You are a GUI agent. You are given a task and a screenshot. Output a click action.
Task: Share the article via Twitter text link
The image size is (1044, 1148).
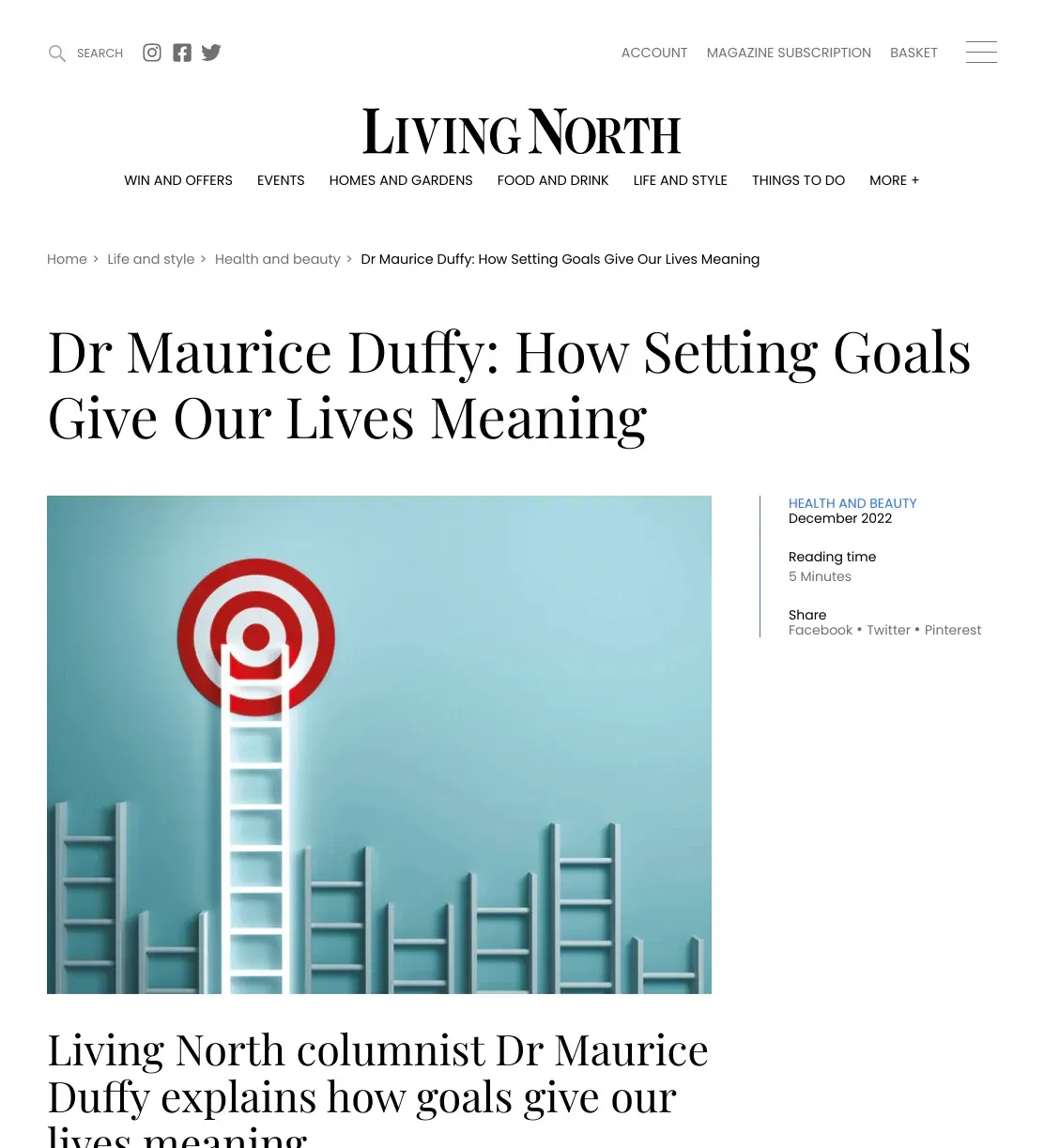(888, 630)
